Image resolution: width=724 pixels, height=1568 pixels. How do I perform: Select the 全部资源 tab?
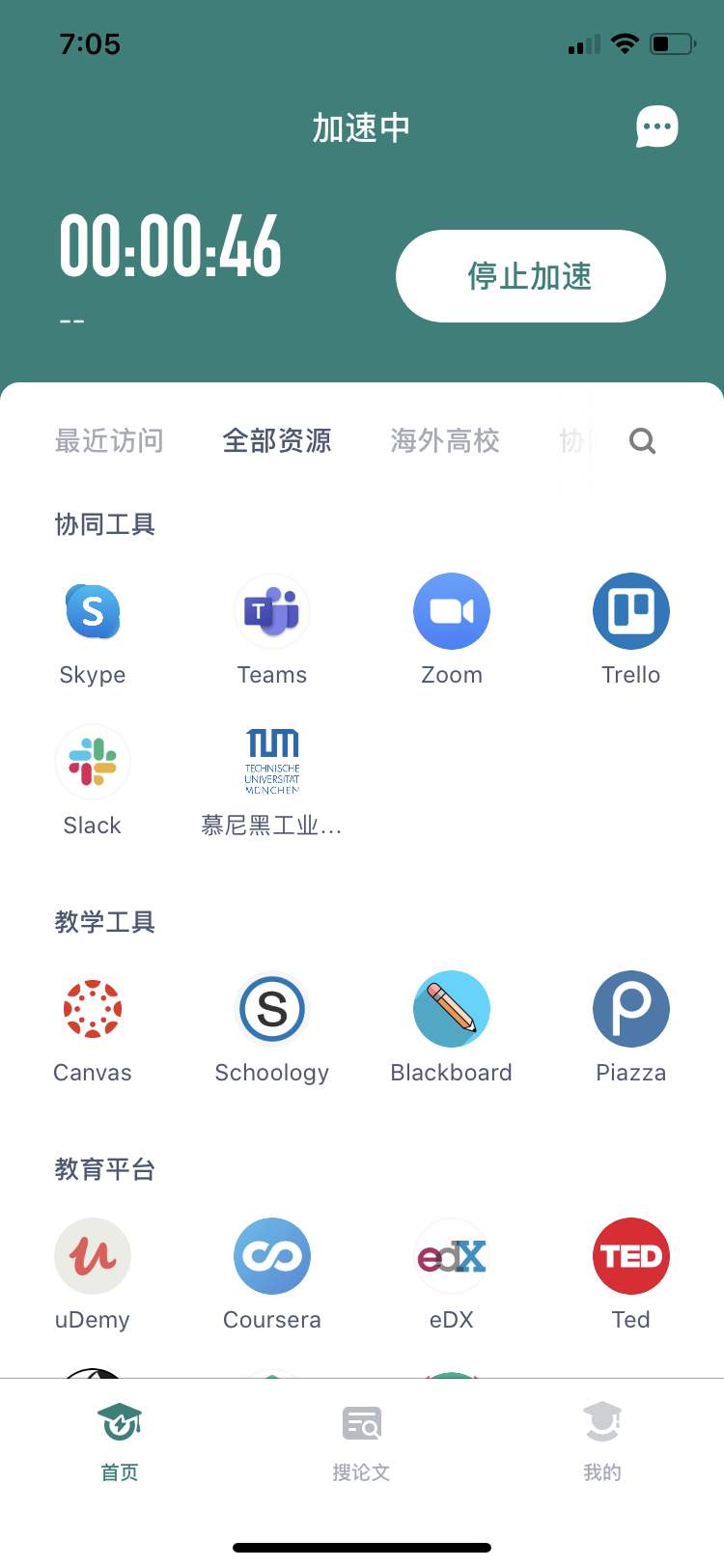click(x=277, y=441)
